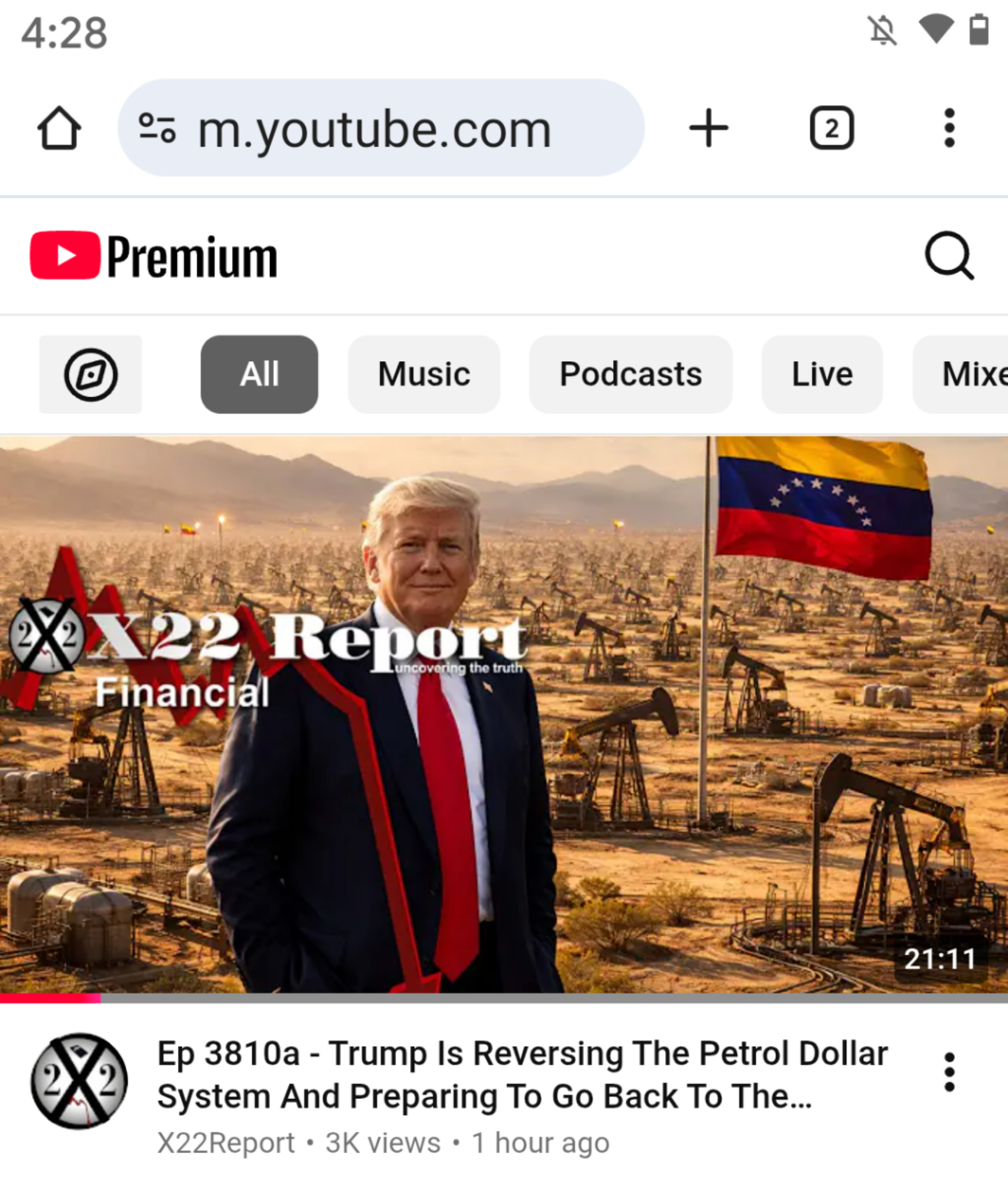Open the Ep 3810a video title
The height and width of the screenshot is (1191, 1008).
click(x=522, y=1074)
